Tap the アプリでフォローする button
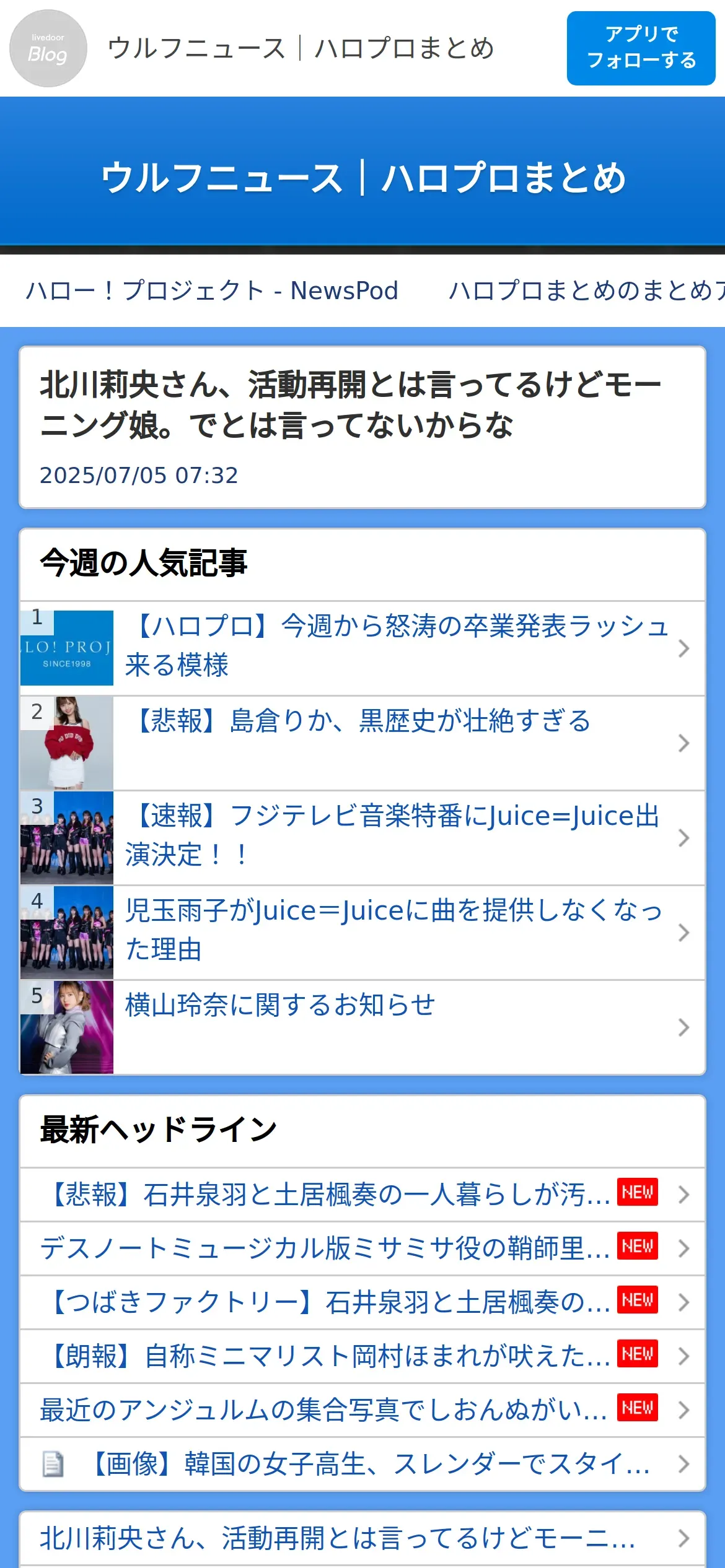The width and height of the screenshot is (725, 1568). (641, 48)
